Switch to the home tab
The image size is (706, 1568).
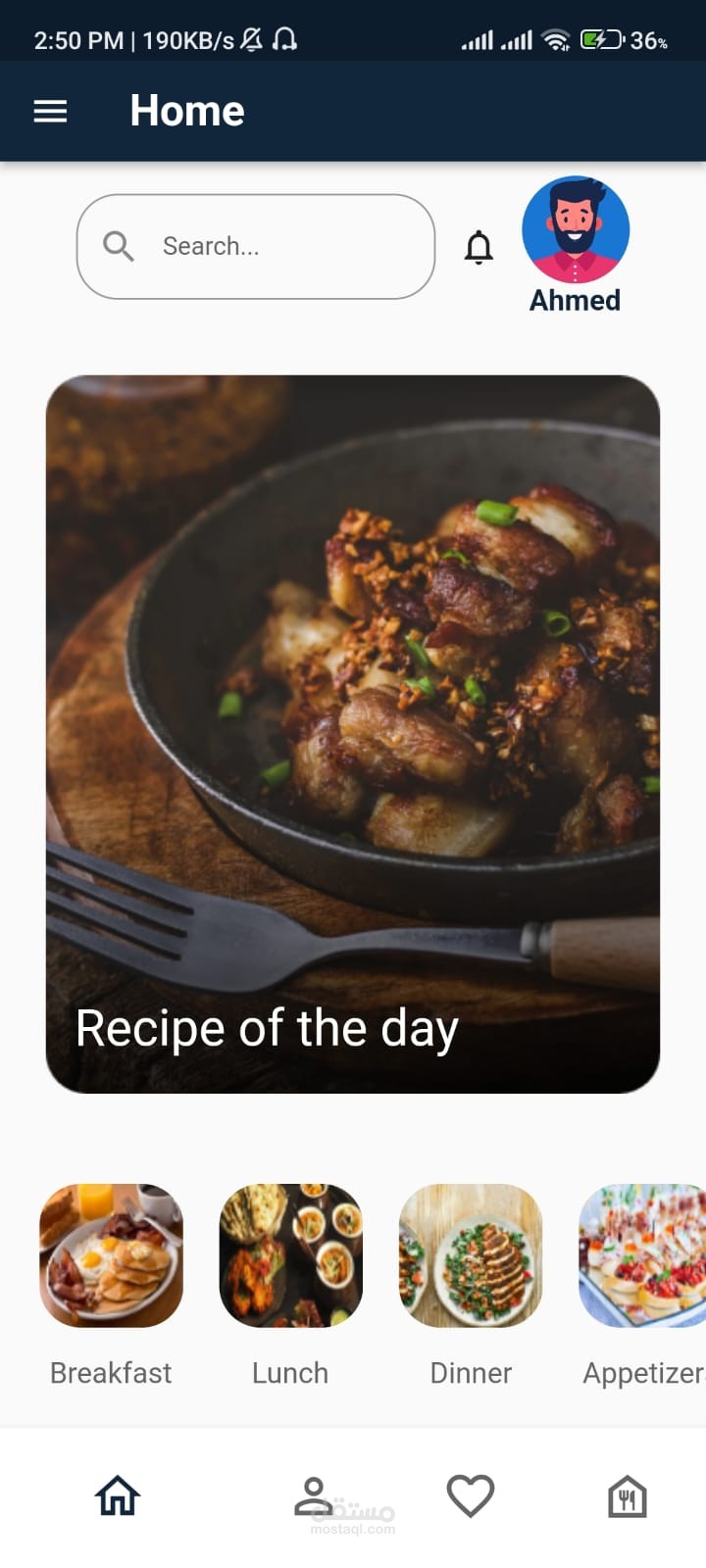pos(118,1496)
